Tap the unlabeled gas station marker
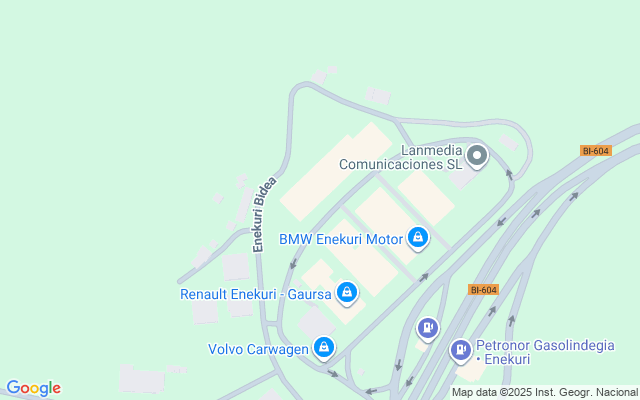 [428, 327]
